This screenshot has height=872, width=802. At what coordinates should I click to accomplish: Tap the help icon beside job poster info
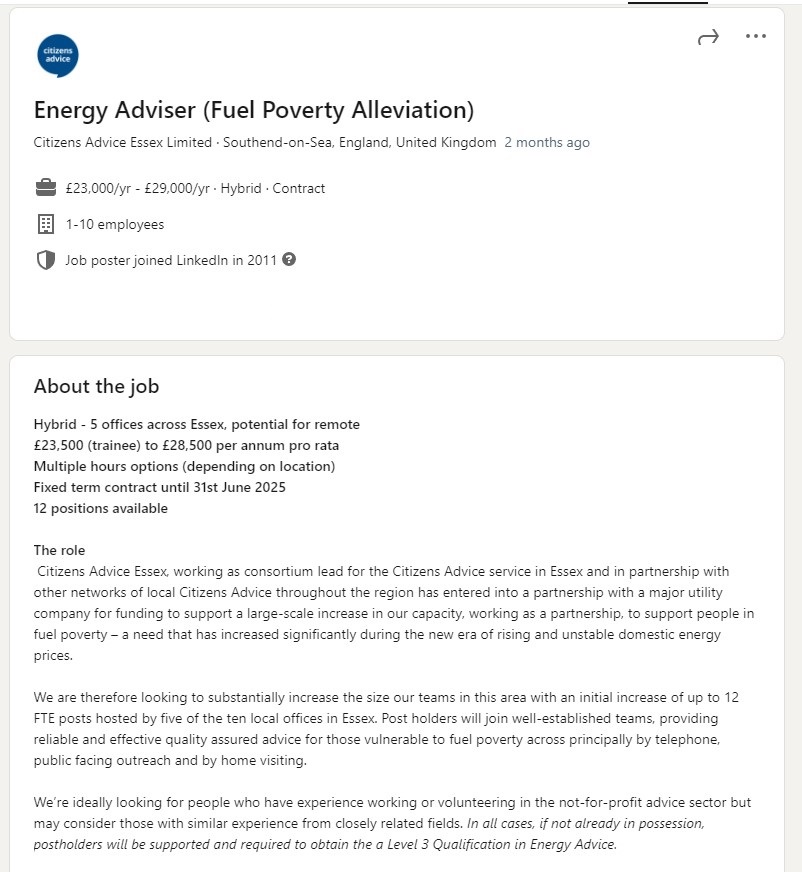(x=289, y=259)
